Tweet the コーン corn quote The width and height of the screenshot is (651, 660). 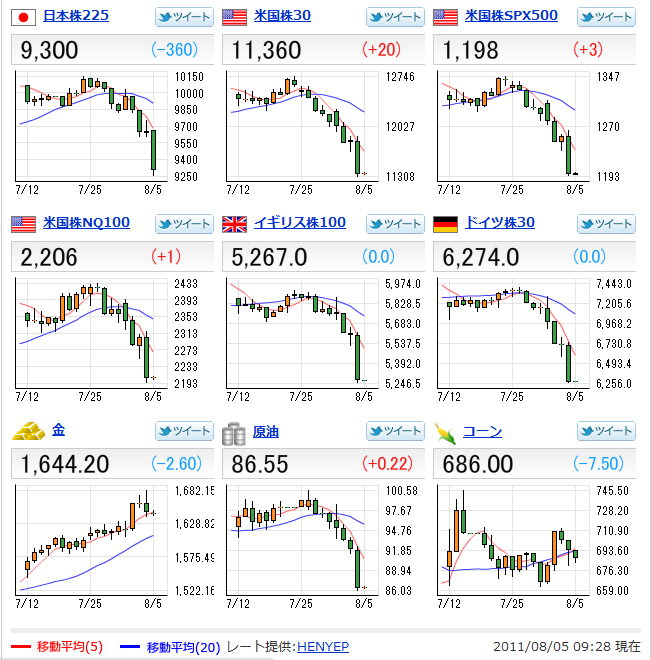(606, 431)
